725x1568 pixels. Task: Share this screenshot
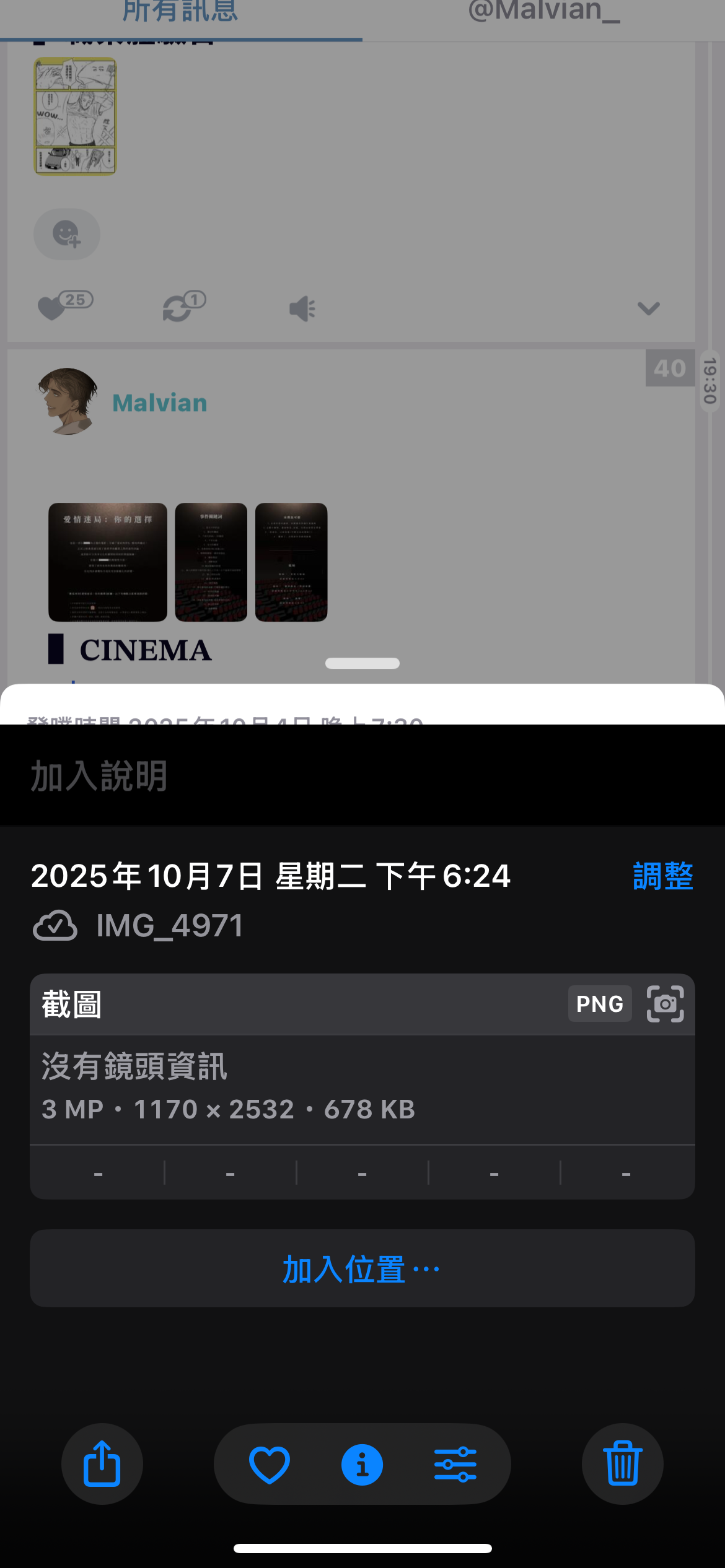[102, 1464]
